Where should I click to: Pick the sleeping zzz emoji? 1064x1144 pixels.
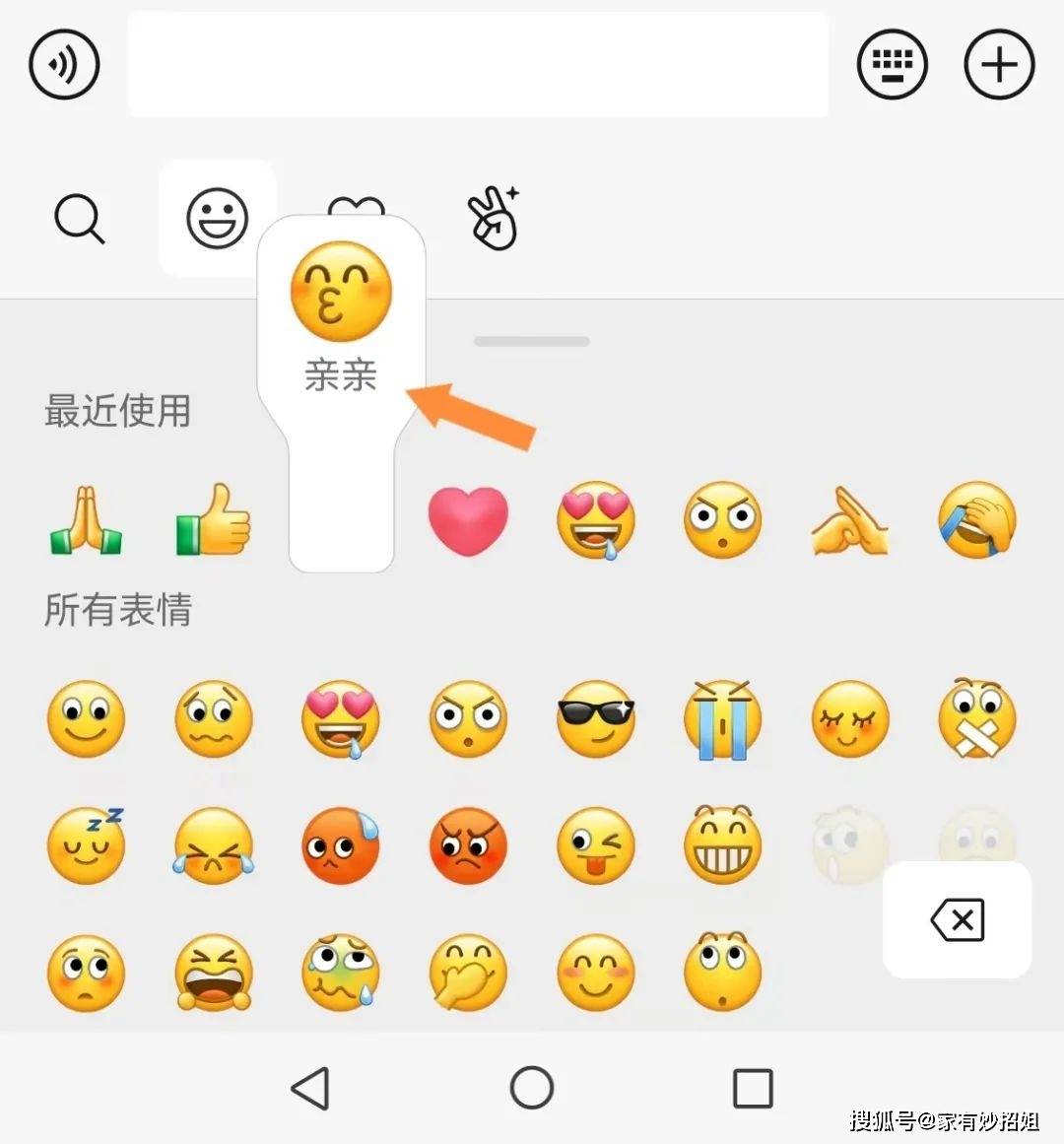[x=86, y=845]
